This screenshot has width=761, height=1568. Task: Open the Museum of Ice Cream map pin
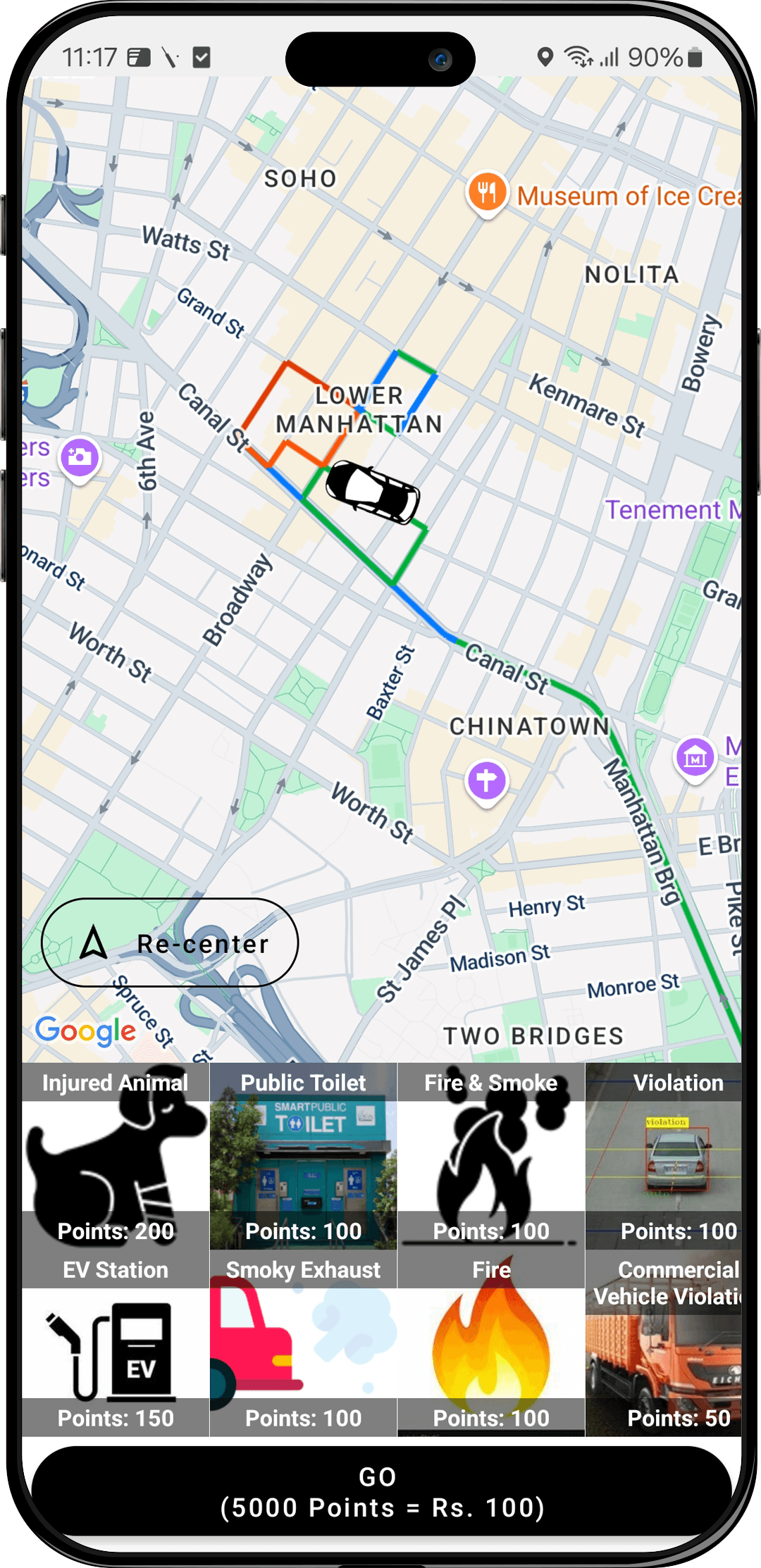(x=487, y=192)
